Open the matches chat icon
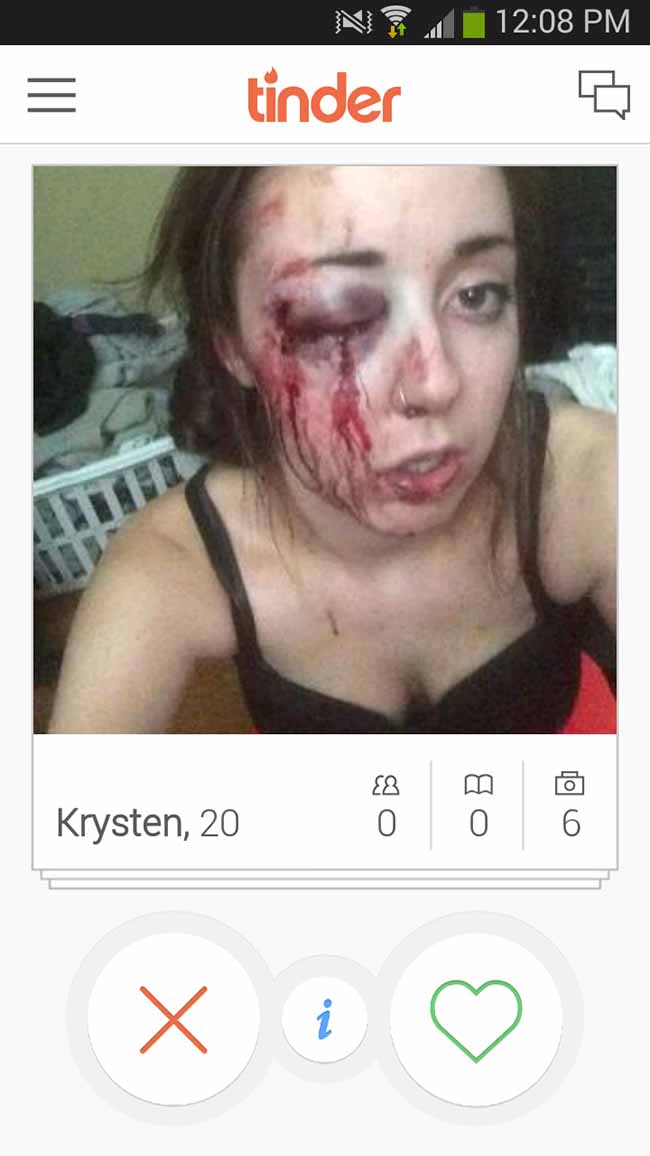 point(604,94)
